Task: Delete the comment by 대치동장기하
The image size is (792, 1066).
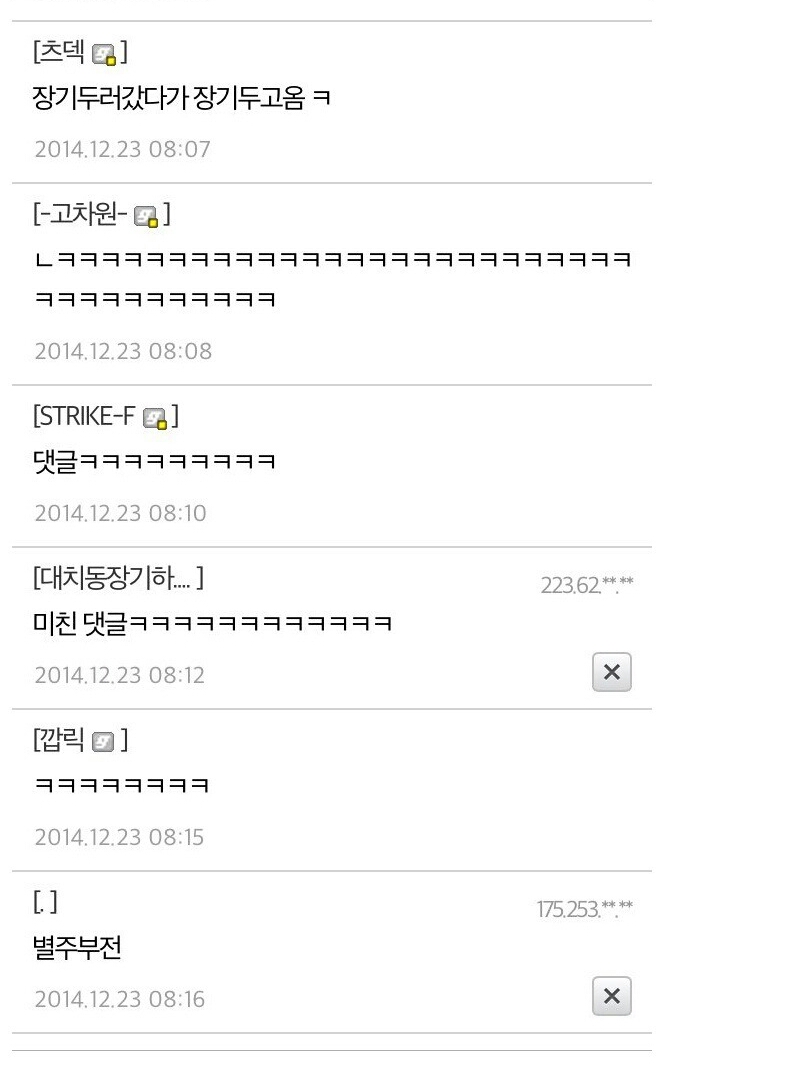Action: point(612,673)
